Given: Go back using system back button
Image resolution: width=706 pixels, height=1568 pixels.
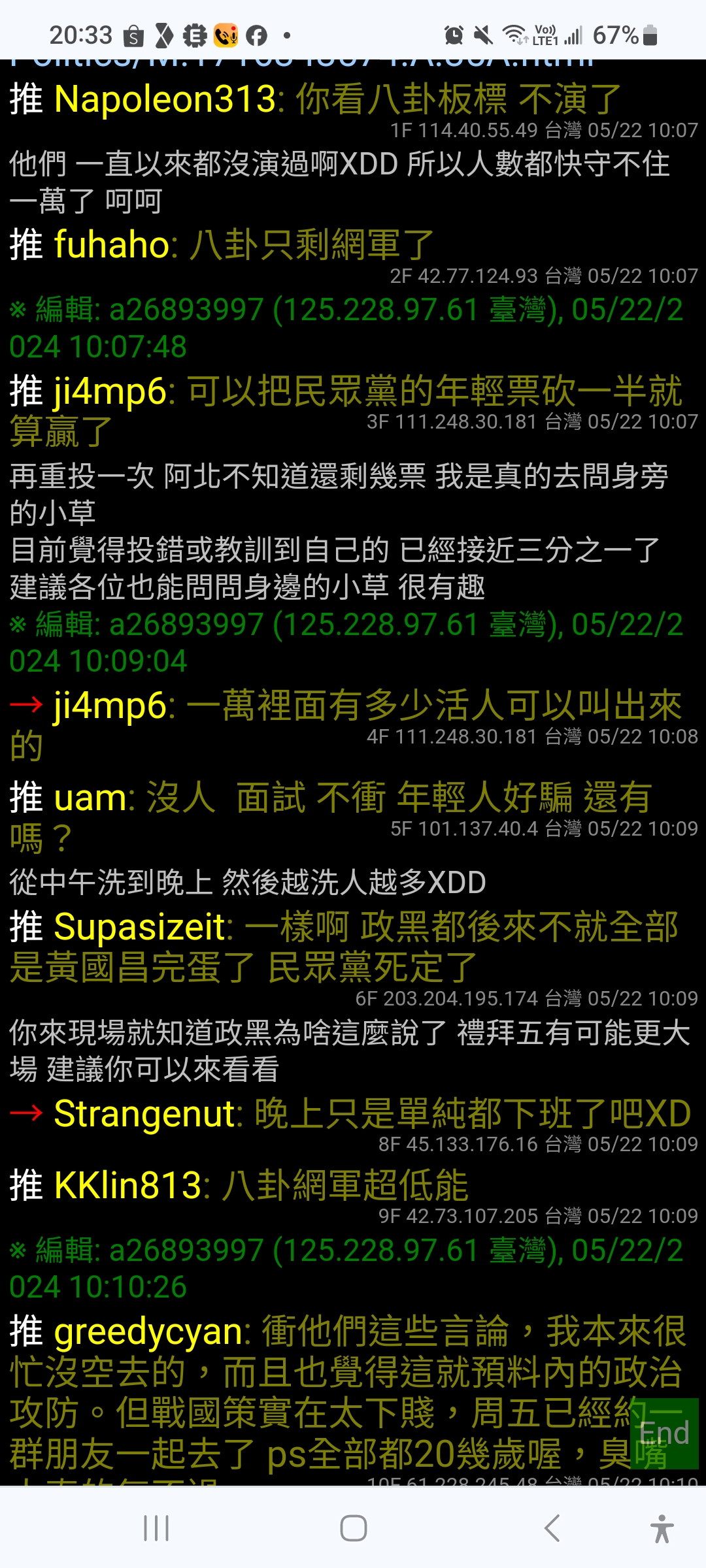Looking at the screenshot, I should (x=552, y=1528).
